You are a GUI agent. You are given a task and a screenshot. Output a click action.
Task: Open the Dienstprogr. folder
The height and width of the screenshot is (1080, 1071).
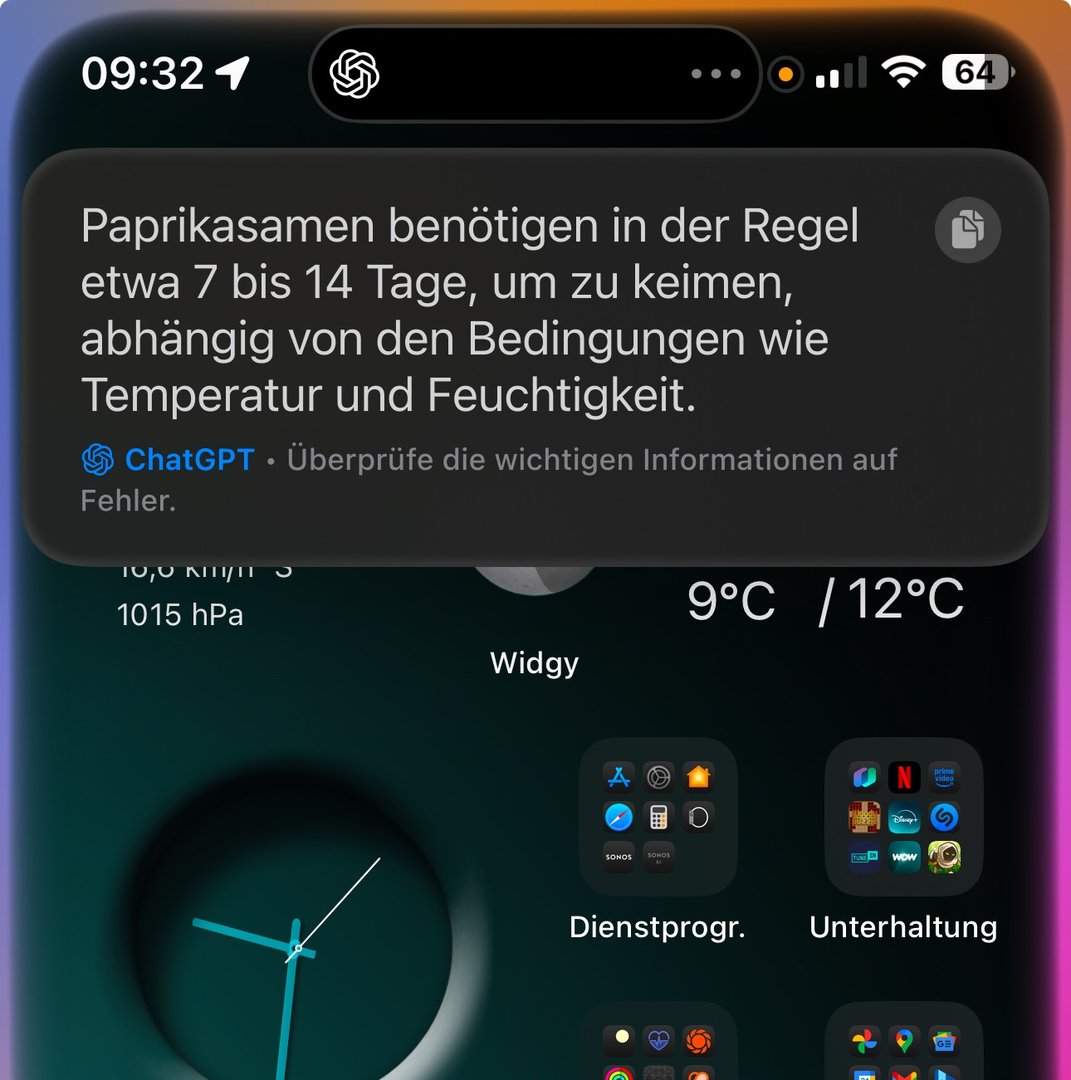click(x=658, y=817)
